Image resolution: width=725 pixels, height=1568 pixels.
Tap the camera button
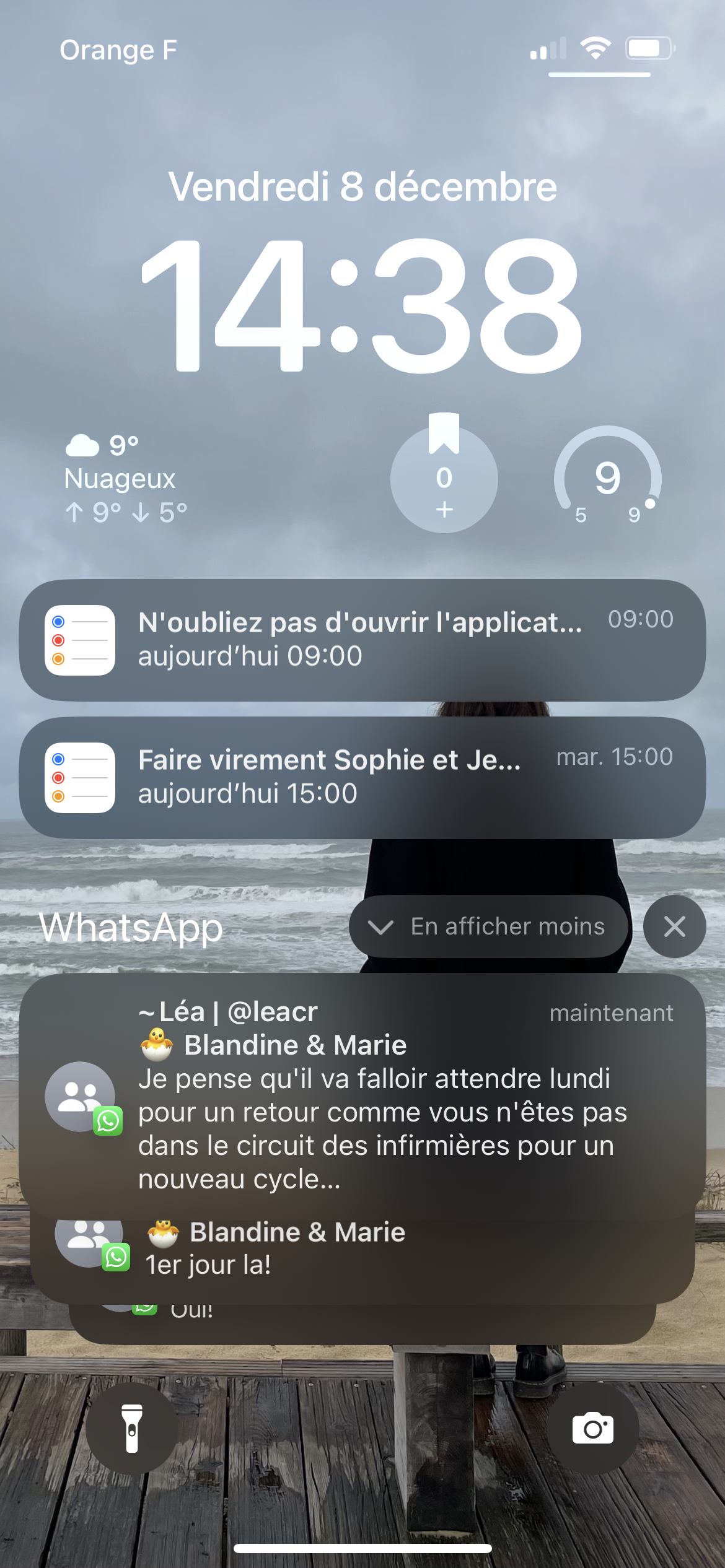[x=593, y=1428]
